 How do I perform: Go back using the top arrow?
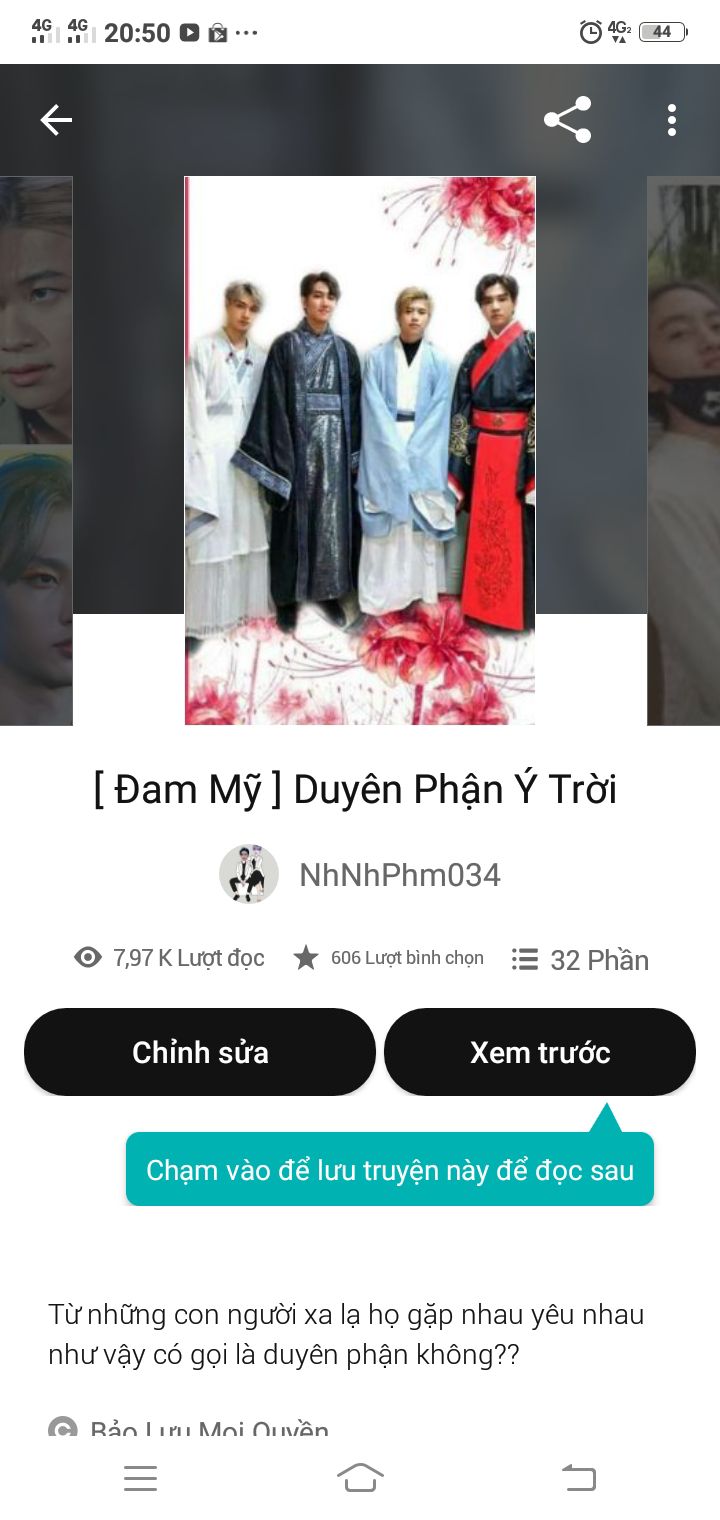pos(56,121)
